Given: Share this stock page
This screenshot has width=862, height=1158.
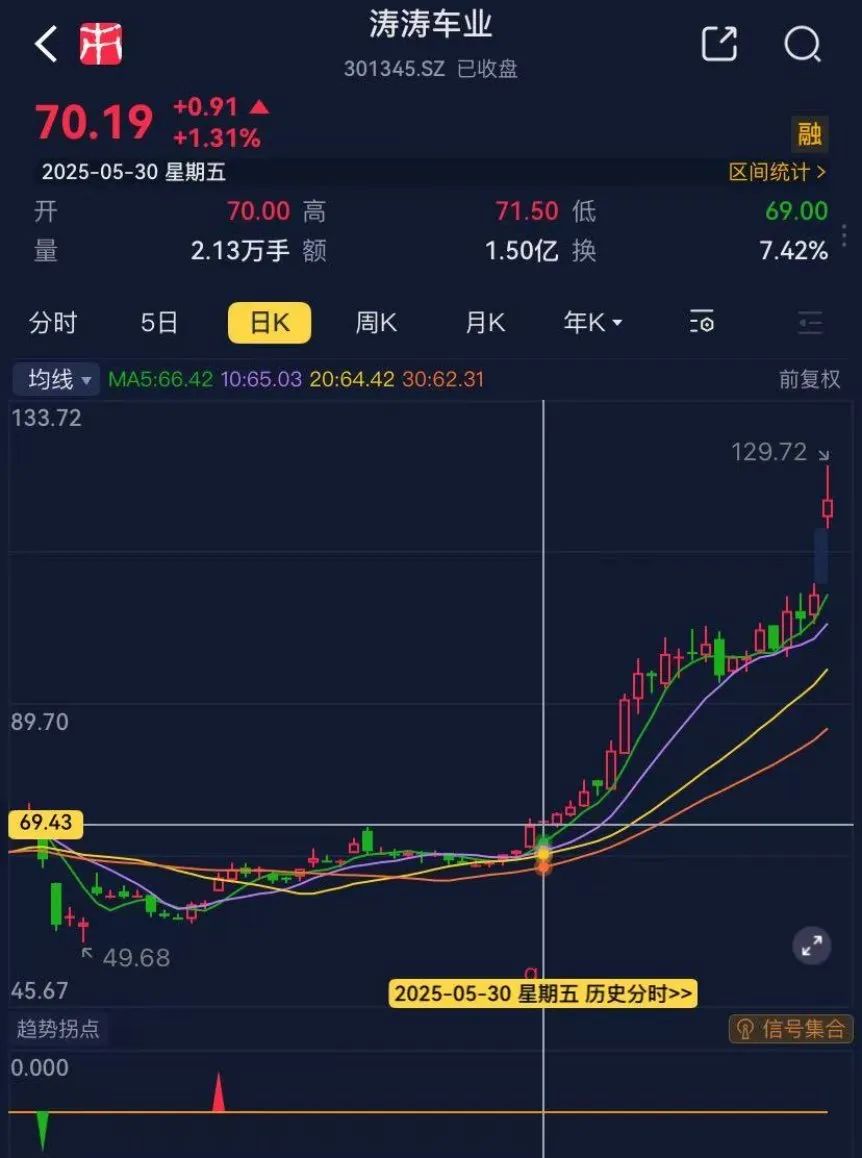Looking at the screenshot, I should [719, 44].
